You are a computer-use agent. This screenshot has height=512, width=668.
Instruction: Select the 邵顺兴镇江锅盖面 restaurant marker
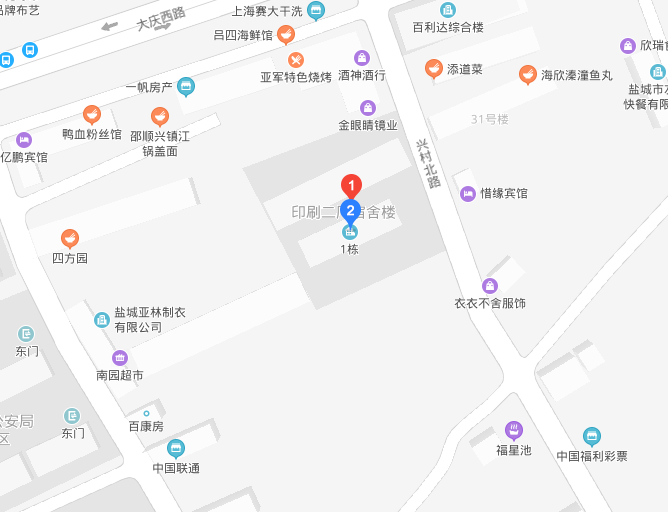click(160, 116)
